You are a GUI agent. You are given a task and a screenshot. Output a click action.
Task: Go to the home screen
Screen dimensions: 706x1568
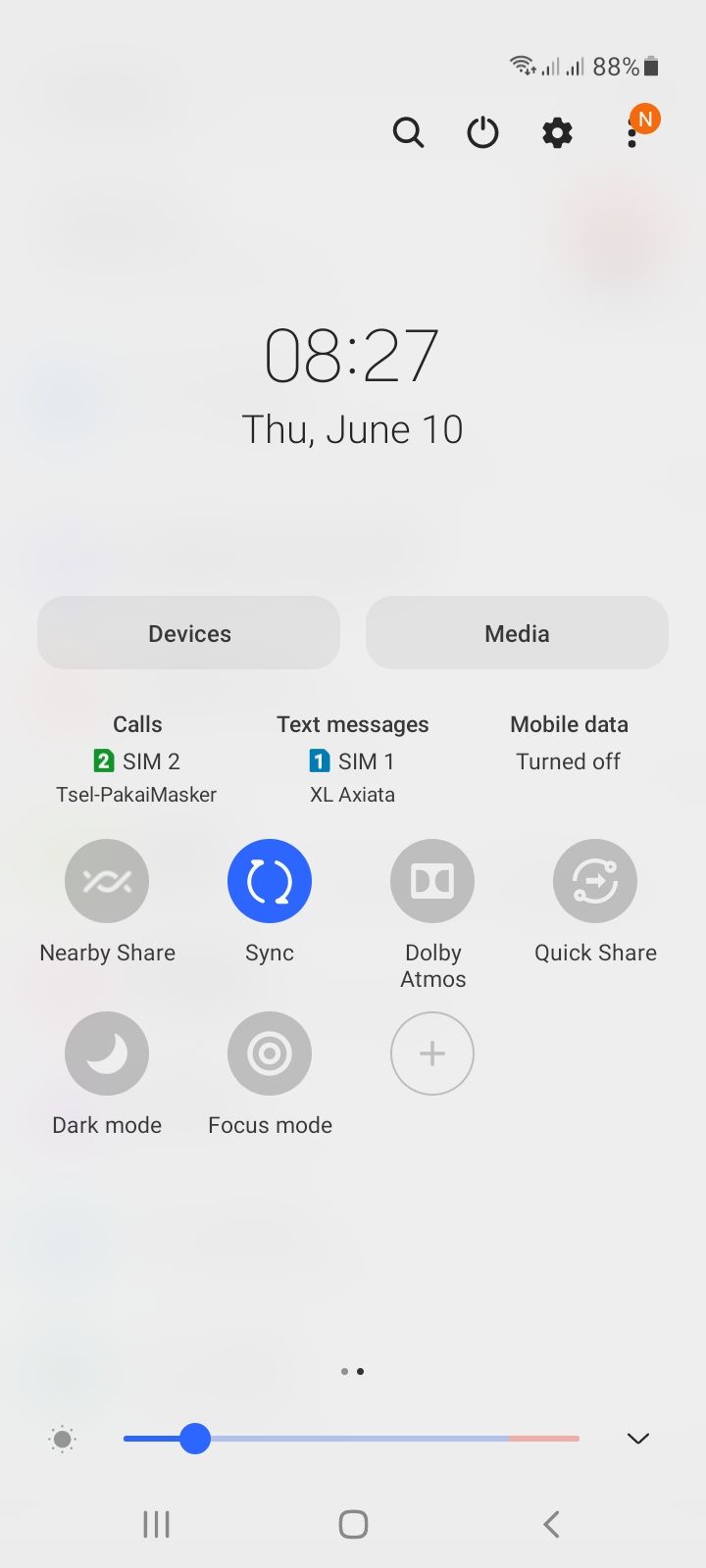click(353, 1524)
